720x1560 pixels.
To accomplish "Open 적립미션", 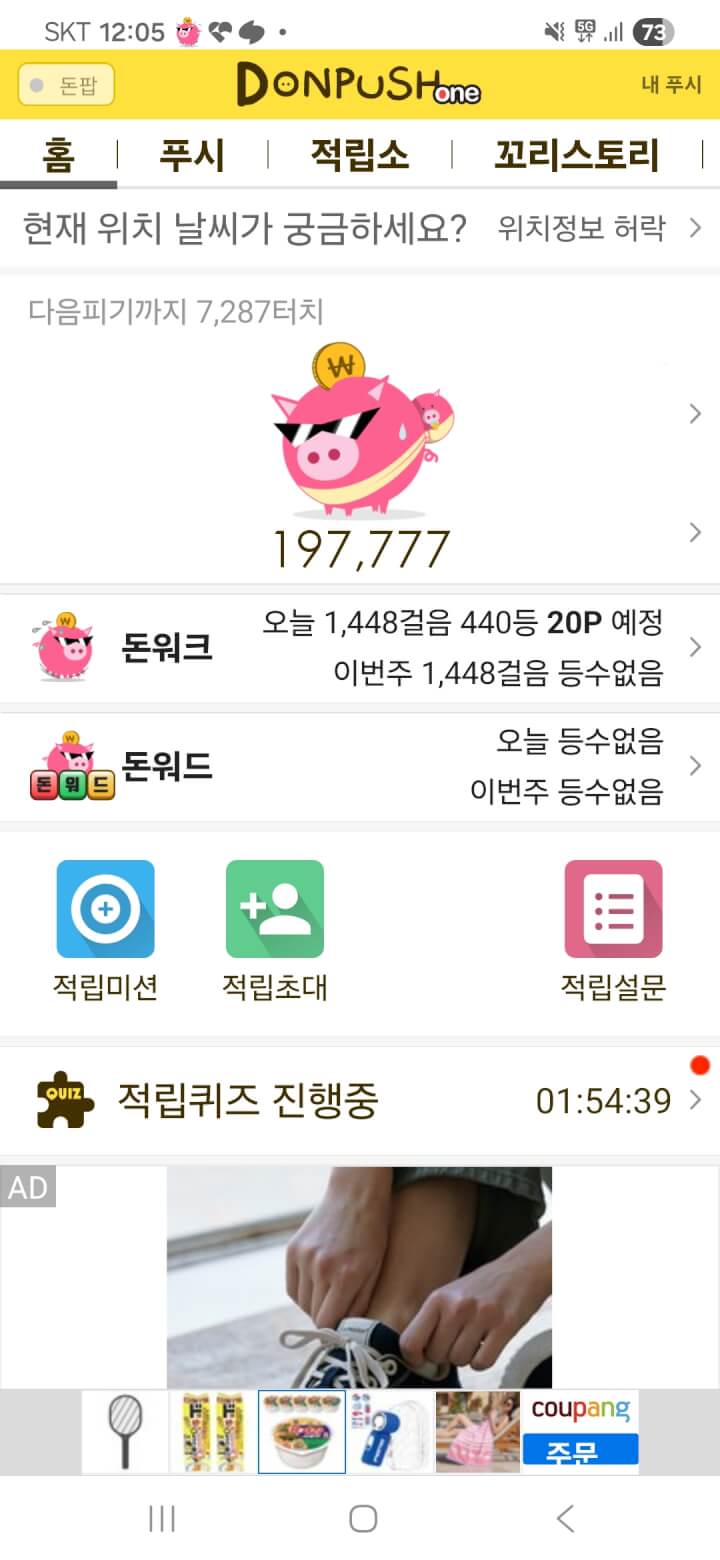I will [x=105, y=931].
